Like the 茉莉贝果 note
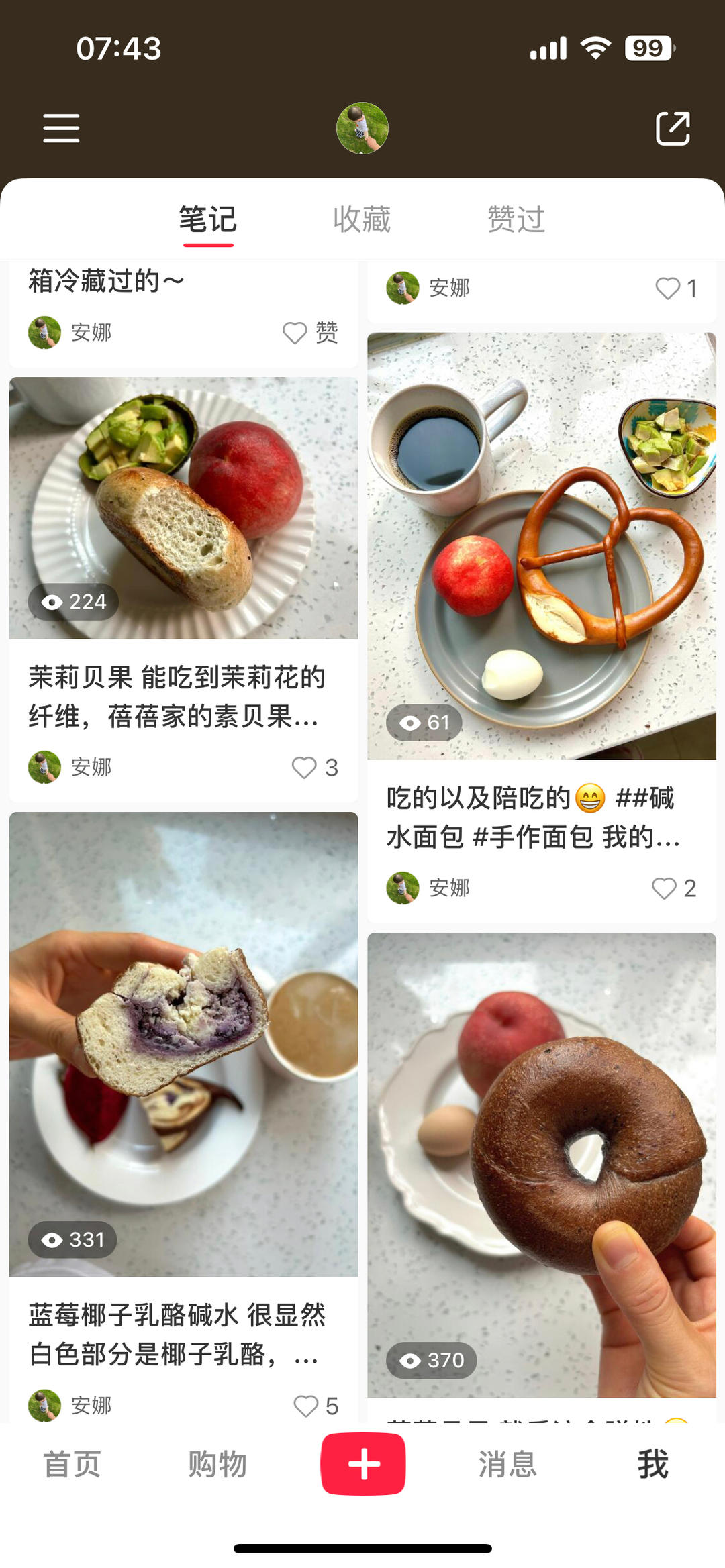The height and width of the screenshot is (1568, 725). (304, 768)
